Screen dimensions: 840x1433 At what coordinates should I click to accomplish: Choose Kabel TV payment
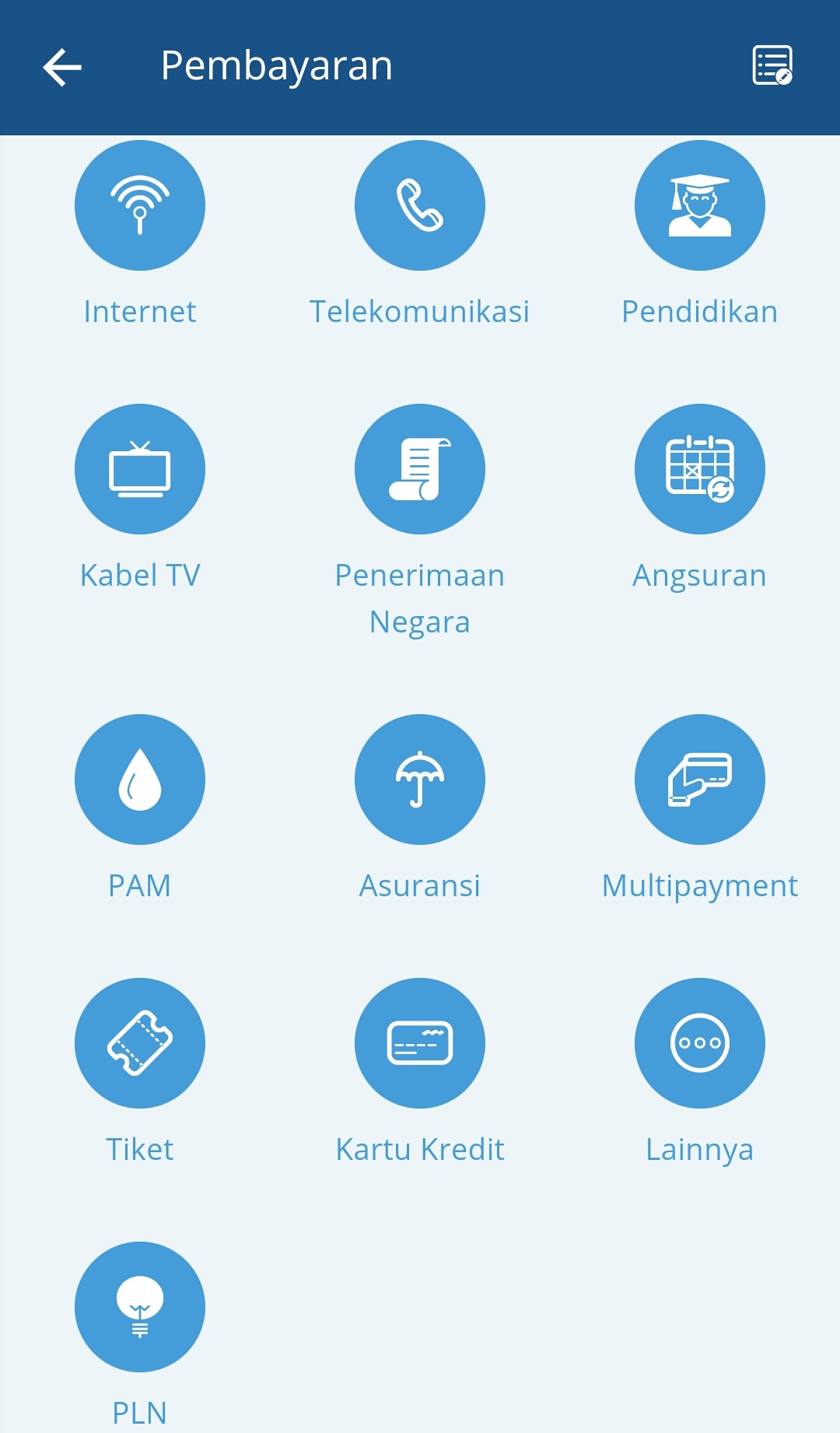(x=140, y=469)
